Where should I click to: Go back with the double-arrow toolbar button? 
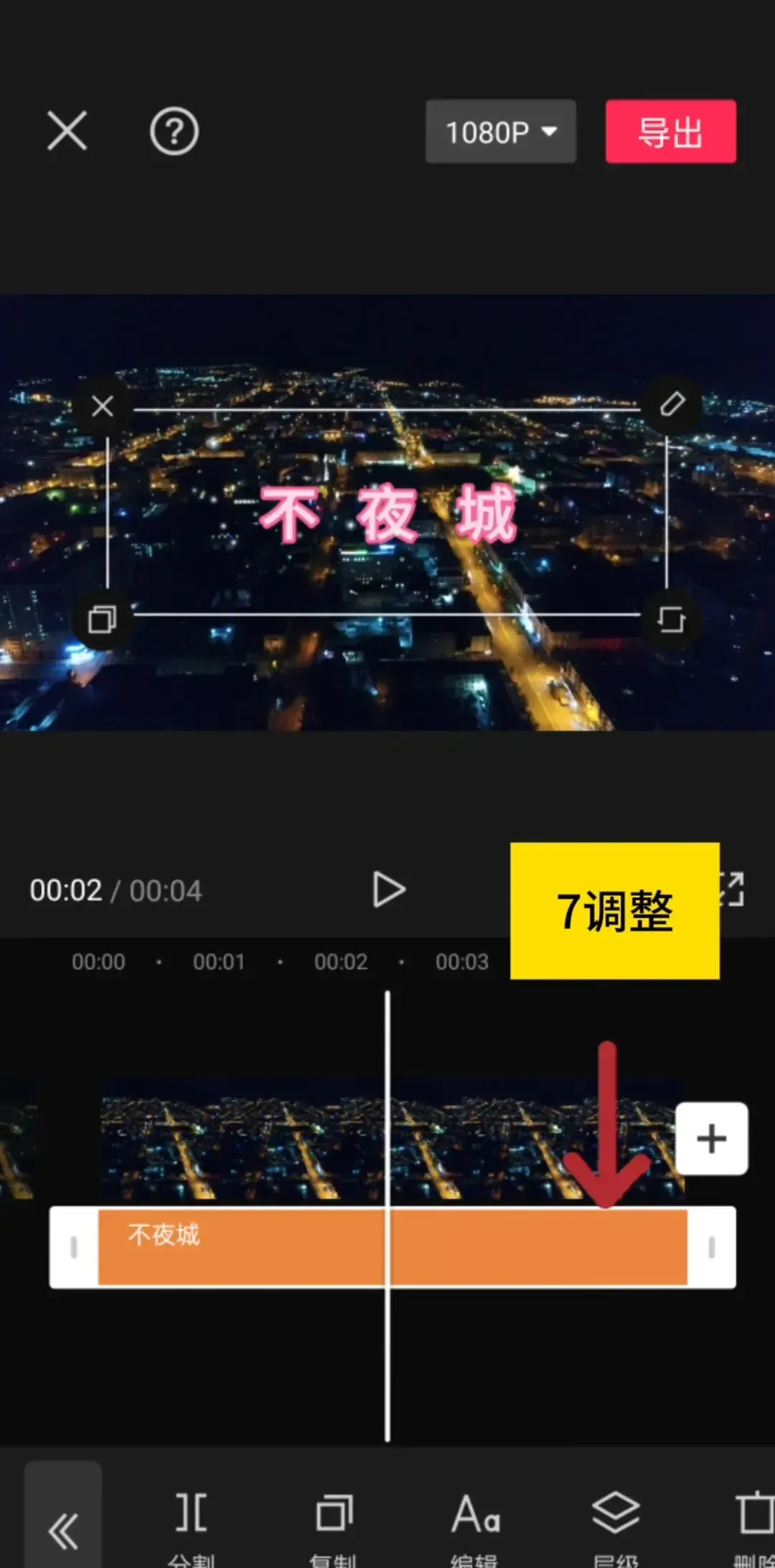point(63,1531)
